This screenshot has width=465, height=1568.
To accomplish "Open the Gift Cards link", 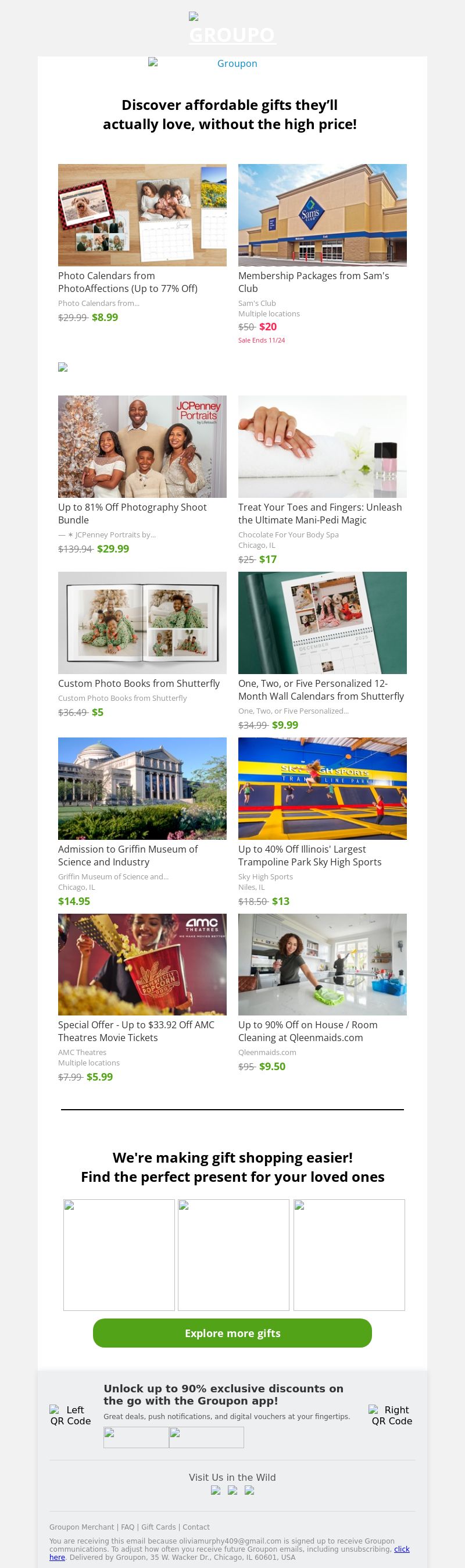I will click(x=158, y=1527).
